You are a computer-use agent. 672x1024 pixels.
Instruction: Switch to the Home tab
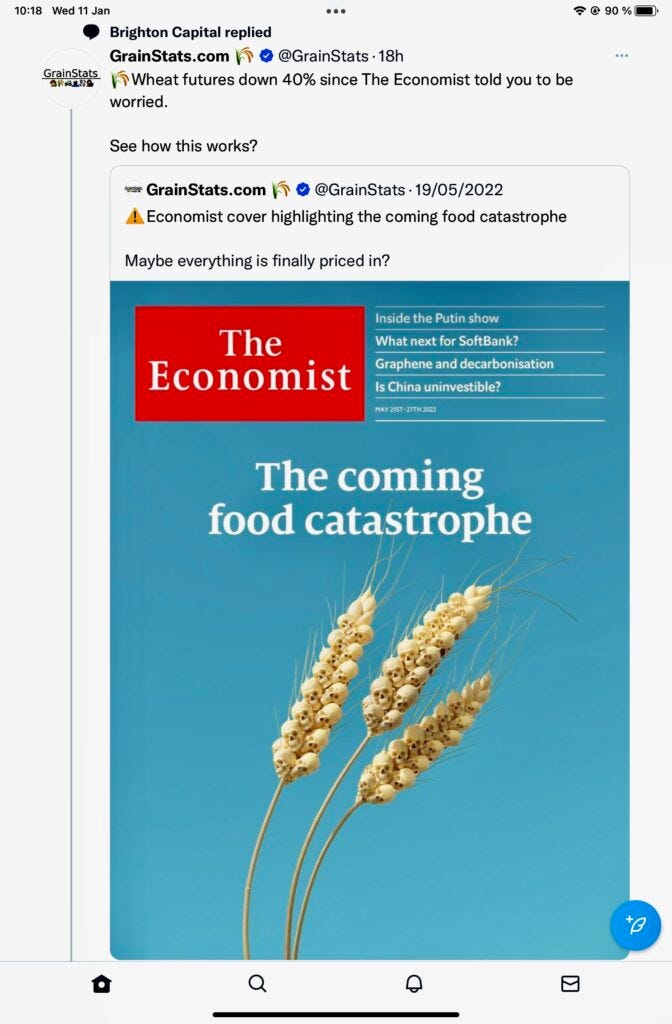click(x=101, y=984)
